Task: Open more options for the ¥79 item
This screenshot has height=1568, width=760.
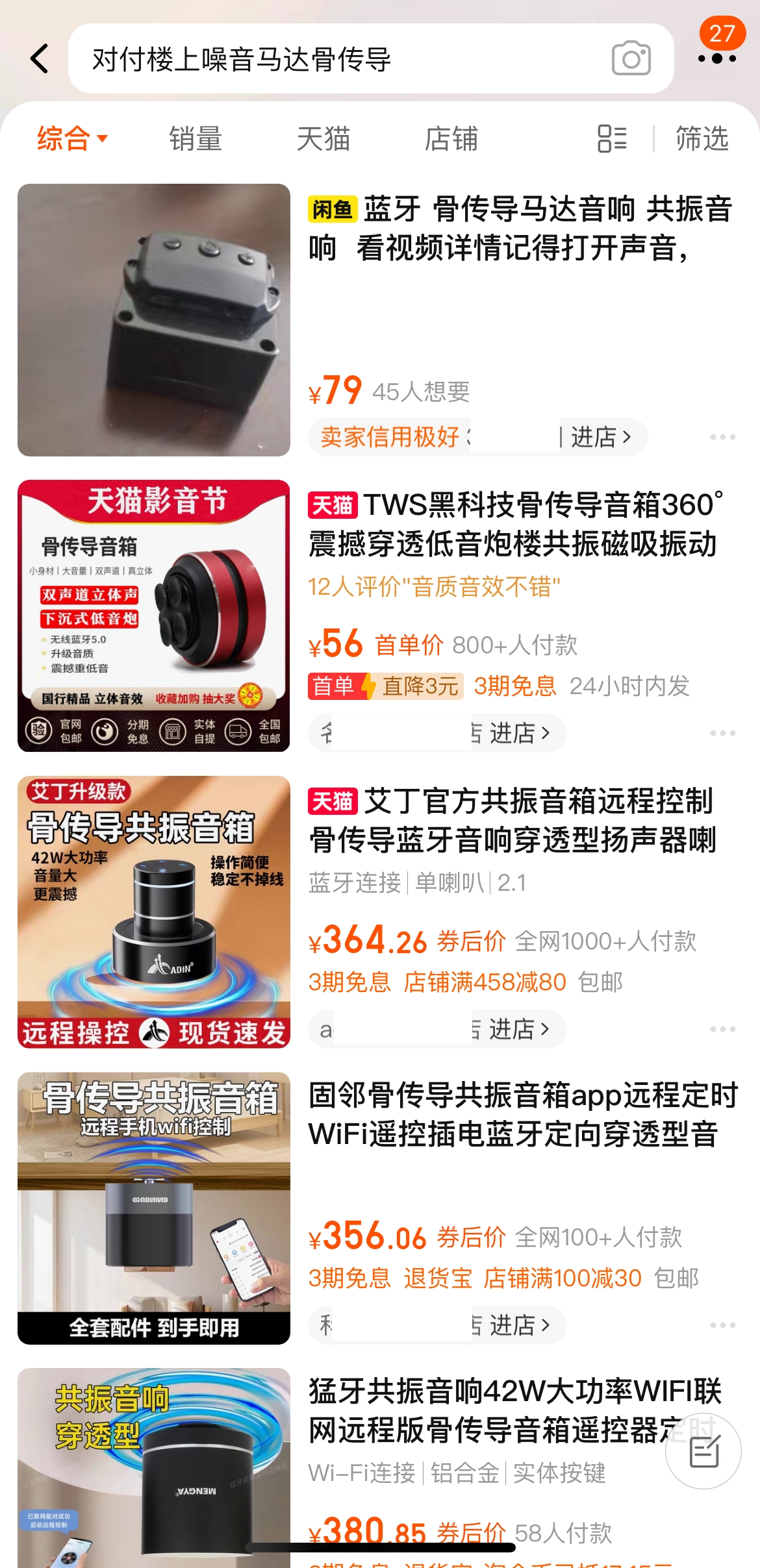Action: (722, 437)
